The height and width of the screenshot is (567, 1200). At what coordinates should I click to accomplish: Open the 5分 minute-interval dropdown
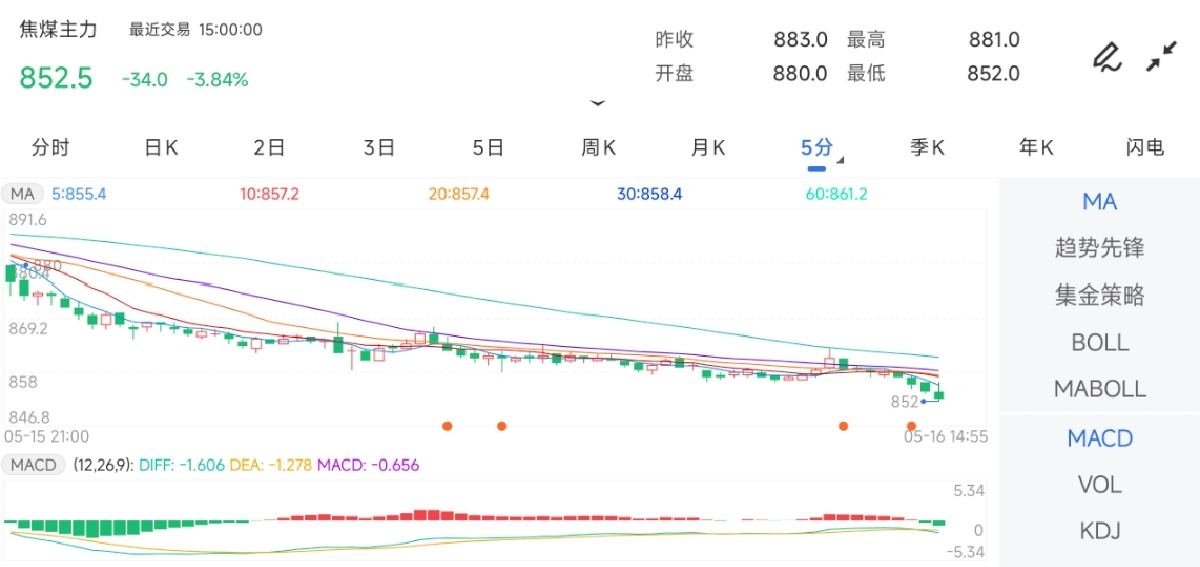tap(820, 148)
